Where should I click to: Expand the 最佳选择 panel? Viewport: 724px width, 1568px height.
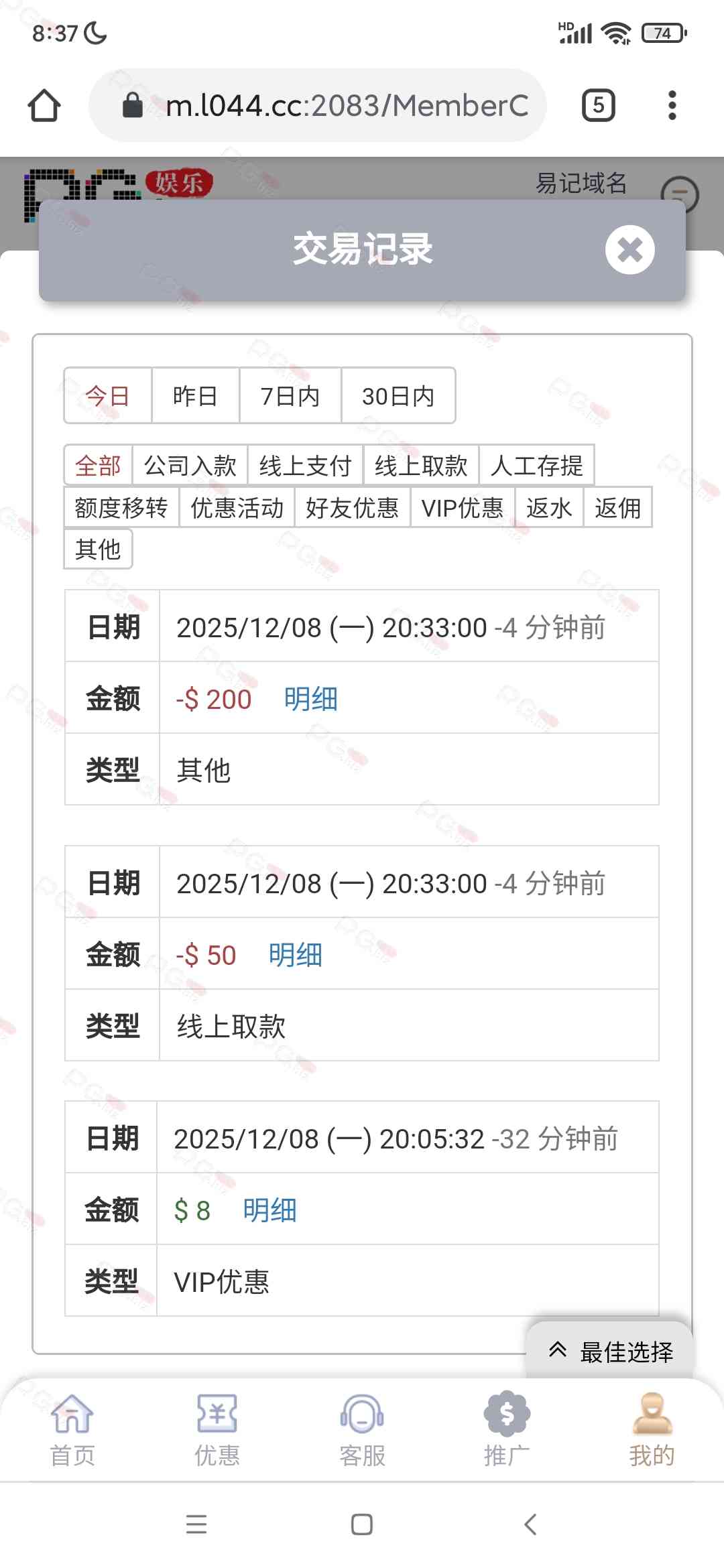coord(610,1351)
